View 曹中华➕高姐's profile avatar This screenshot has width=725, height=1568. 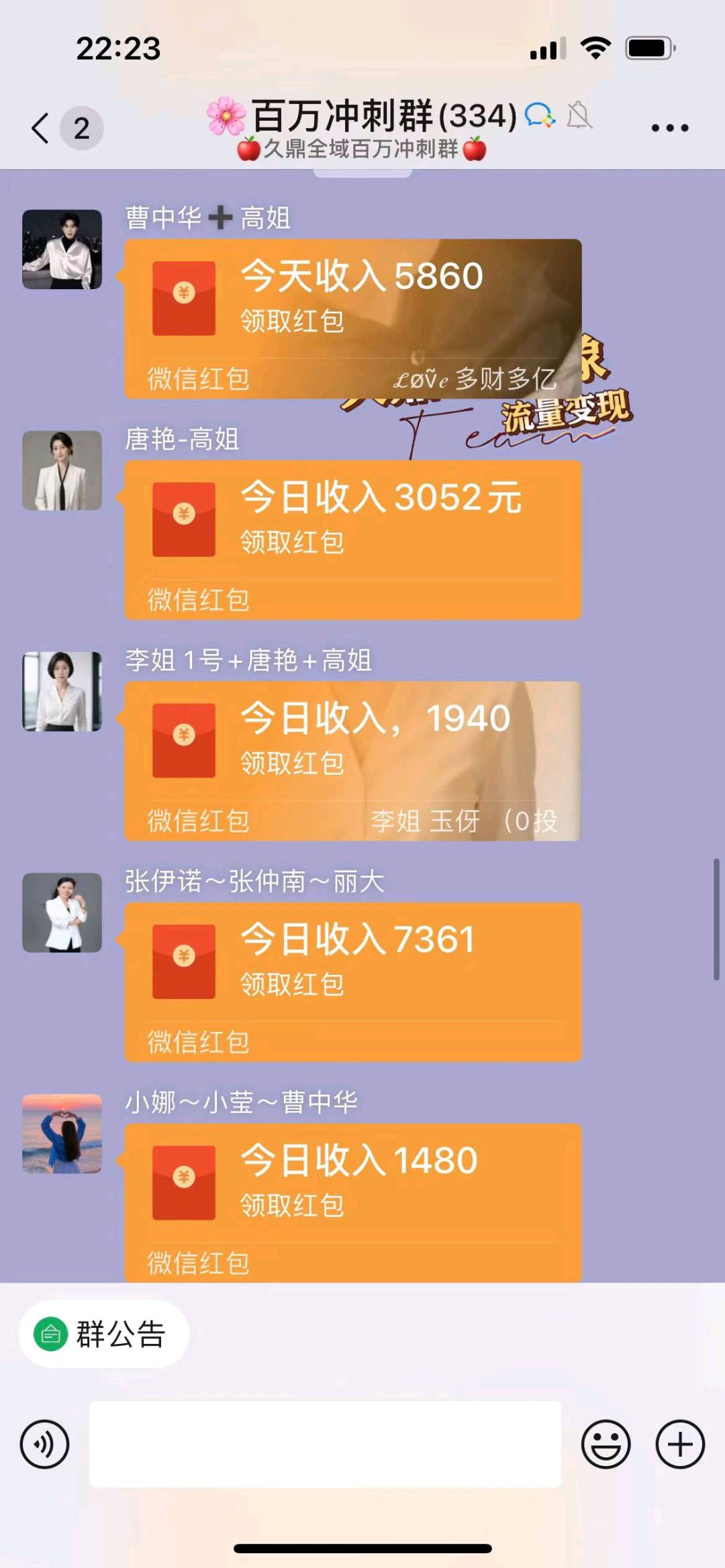pyautogui.click(x=62, y=249)
